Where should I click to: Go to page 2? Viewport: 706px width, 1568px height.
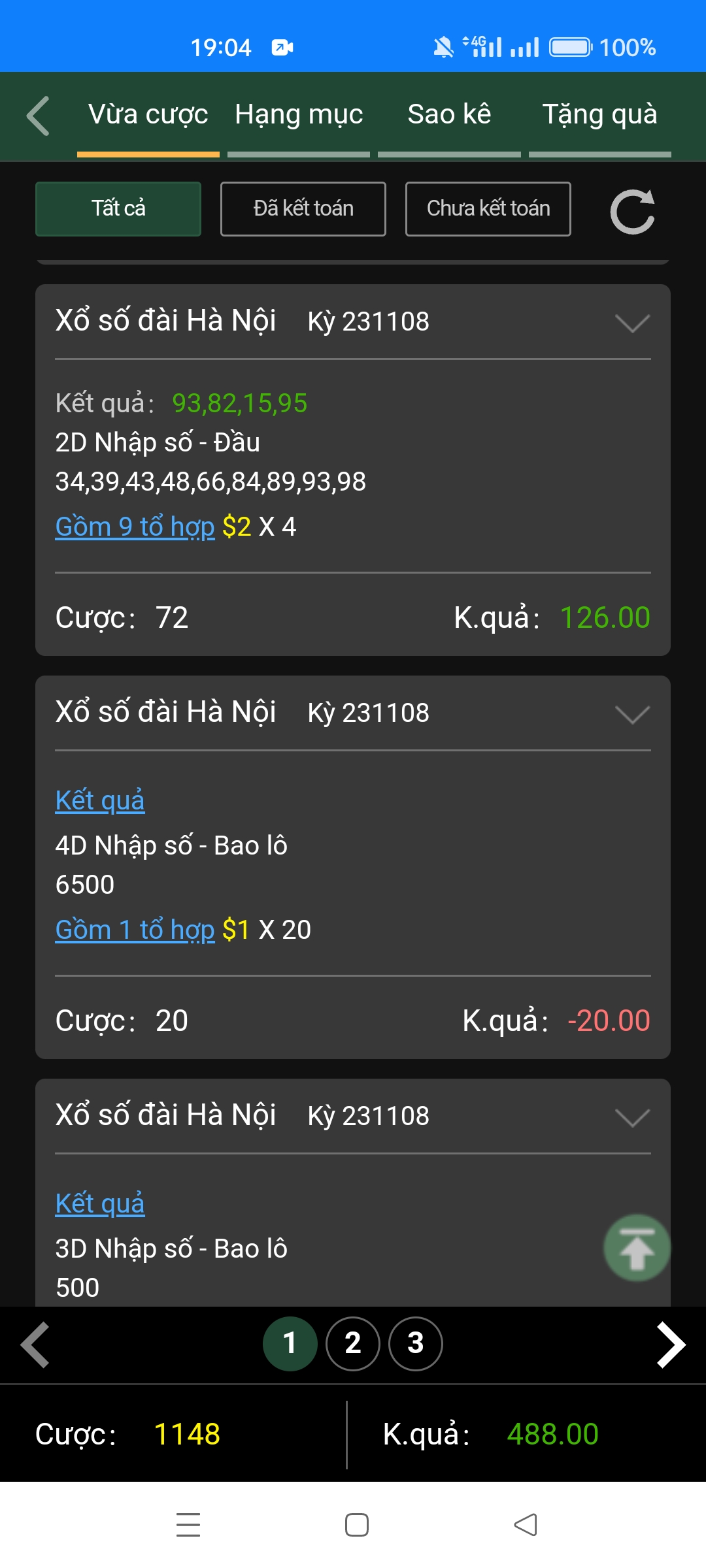pos(353,1344)
